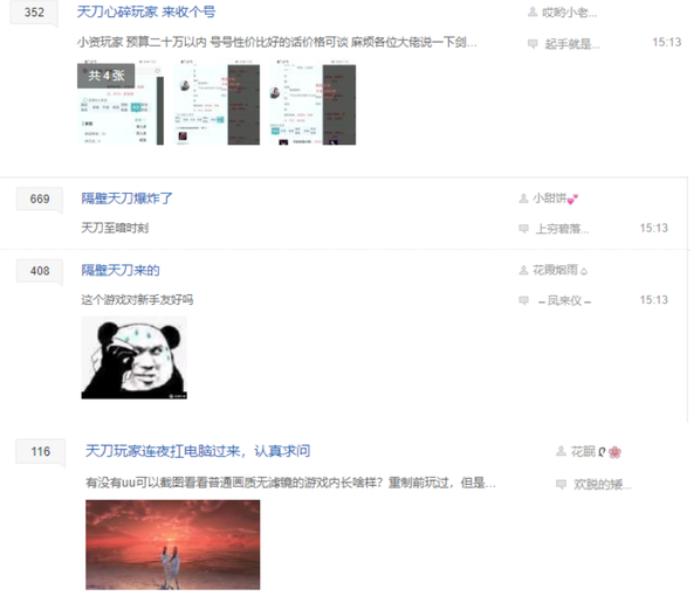Open last replier 上穷碧落's profile

562,228
